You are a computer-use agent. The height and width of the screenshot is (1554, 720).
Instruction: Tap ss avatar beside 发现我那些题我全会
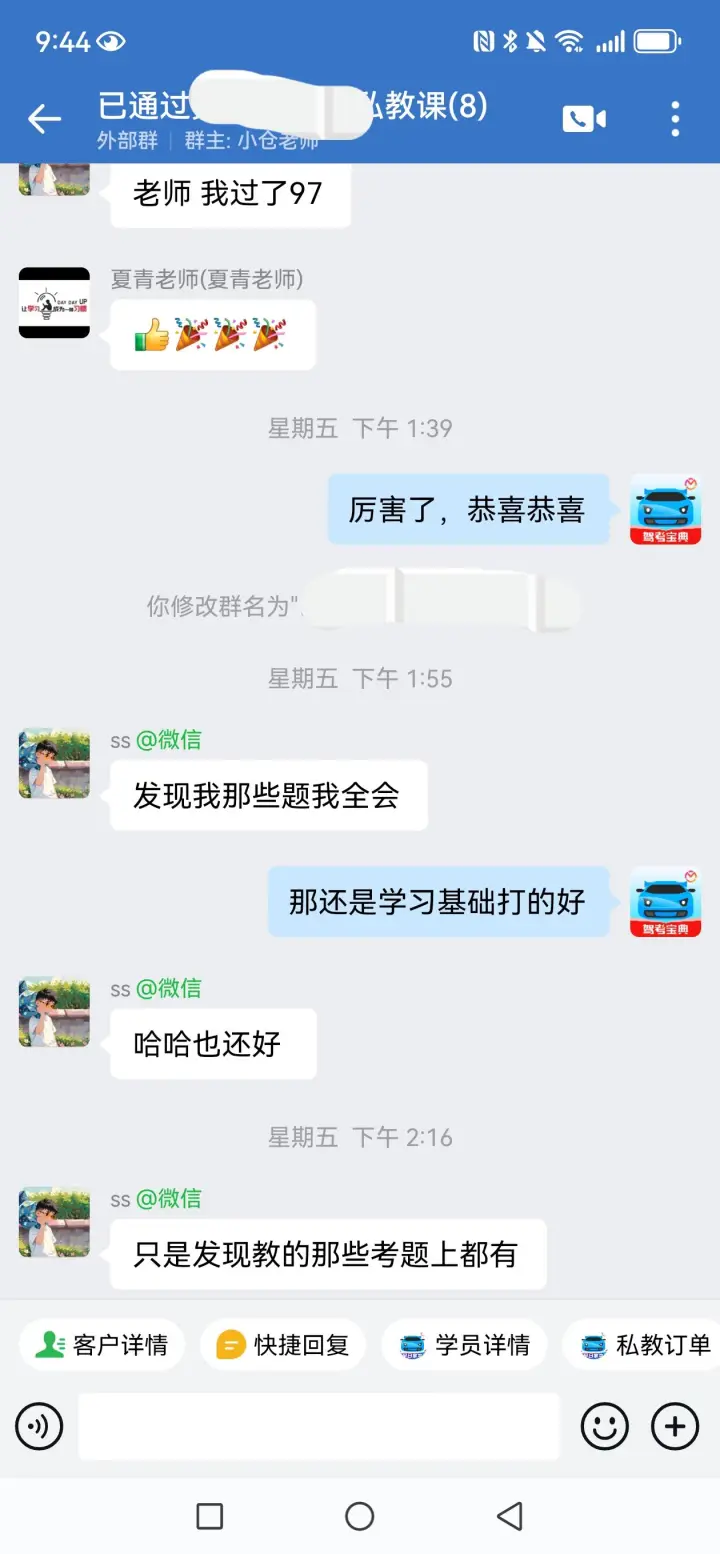point(54,763)
